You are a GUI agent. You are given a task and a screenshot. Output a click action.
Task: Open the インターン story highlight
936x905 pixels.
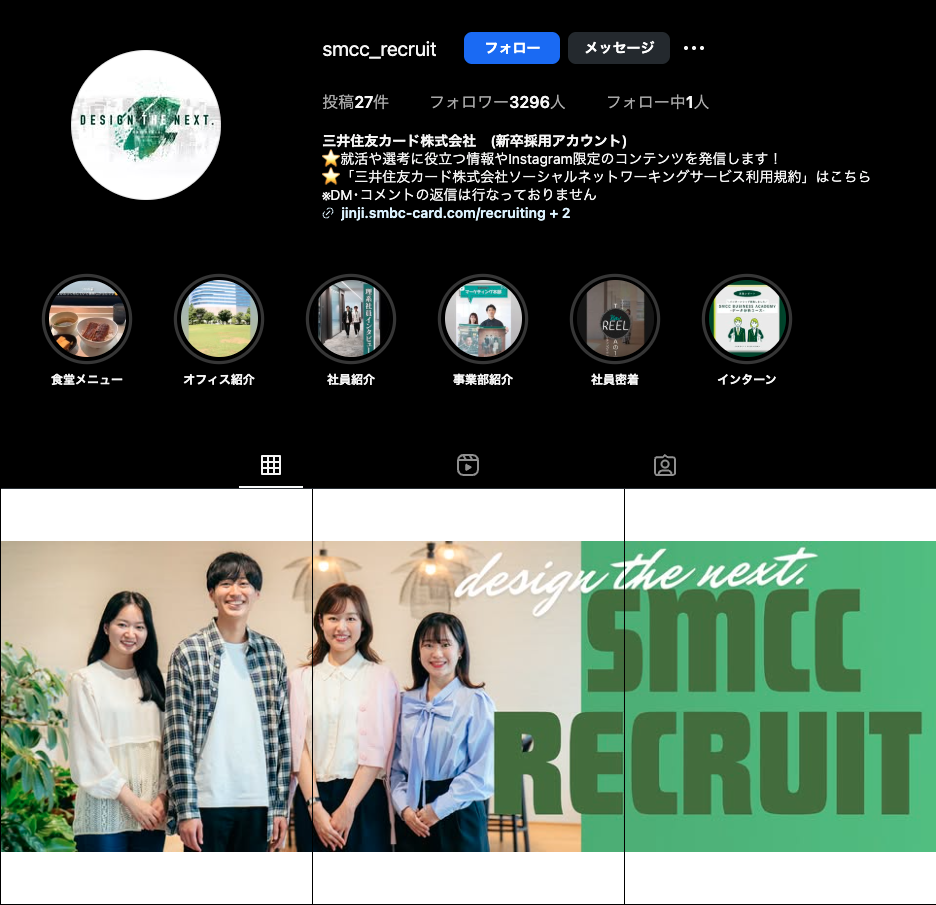coord(747,319)
